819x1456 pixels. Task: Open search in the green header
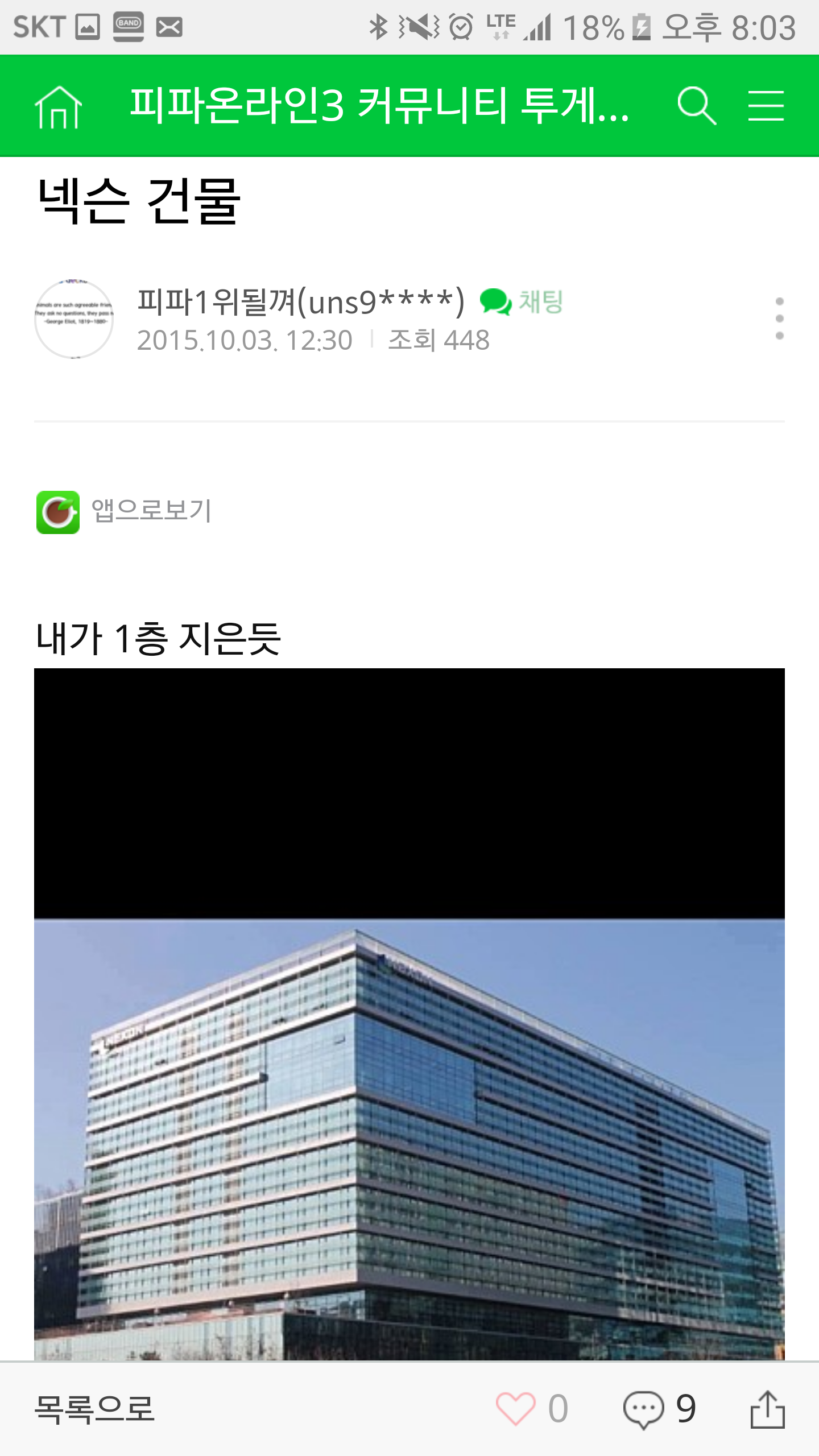pyautogui.click(x=696, y=106)
